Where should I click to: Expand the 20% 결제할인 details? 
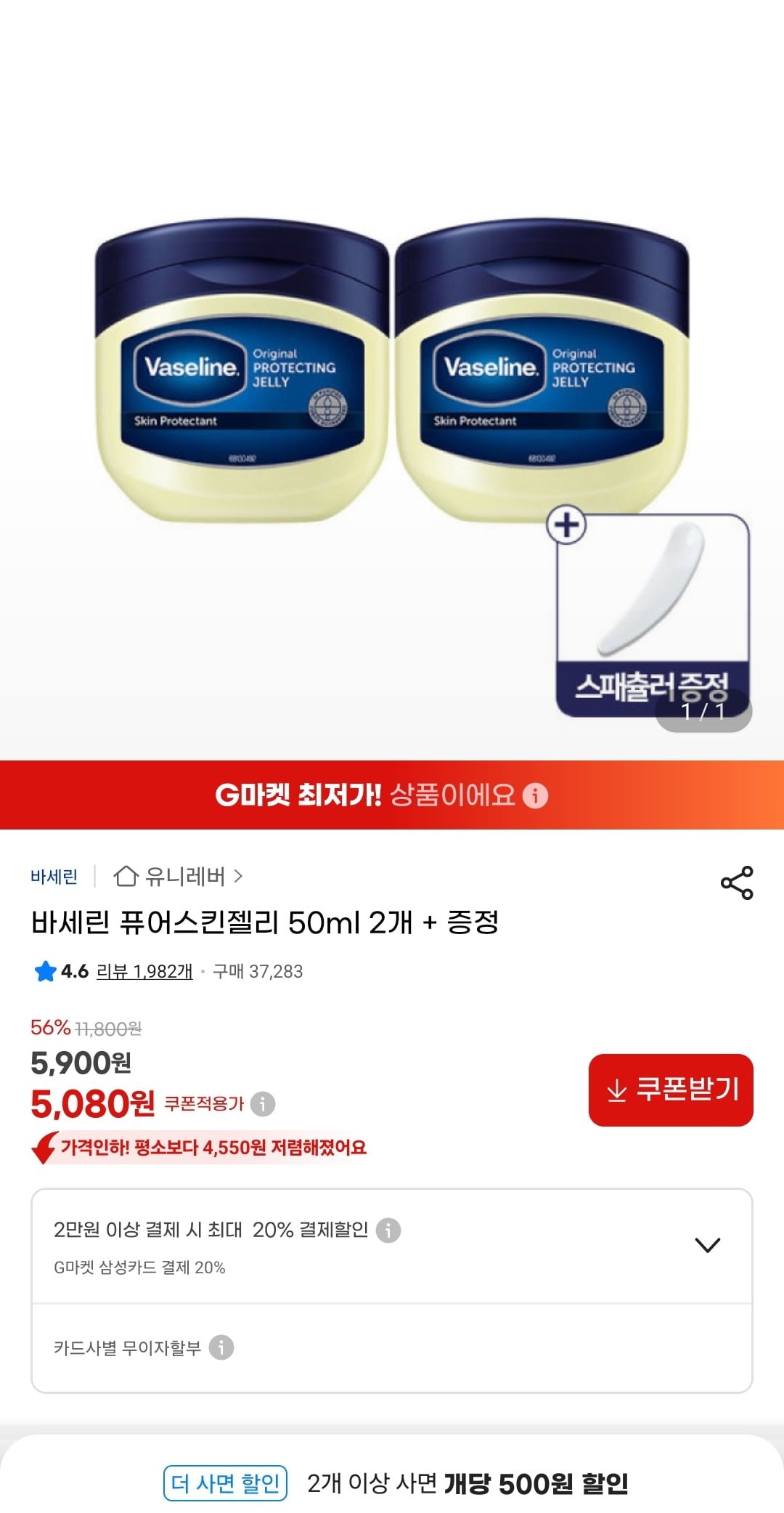pyautogui.click(x=707, y=1245)
